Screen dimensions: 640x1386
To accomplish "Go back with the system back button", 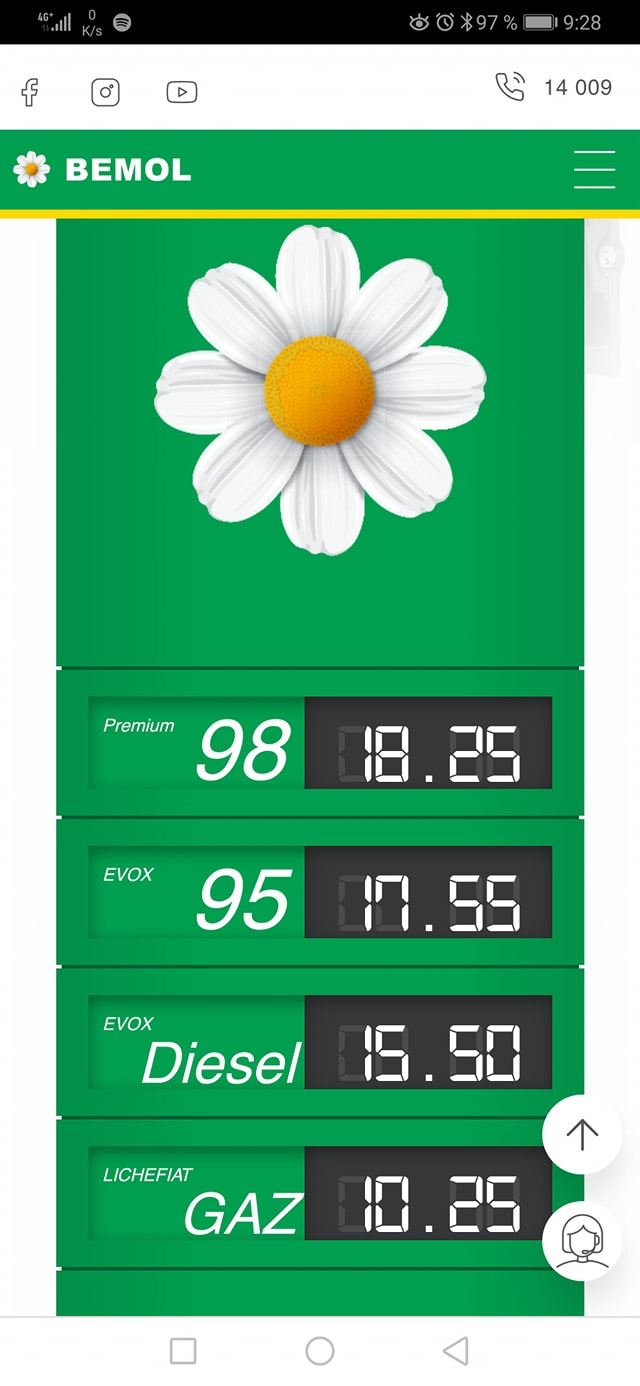I will (455, 1351).
